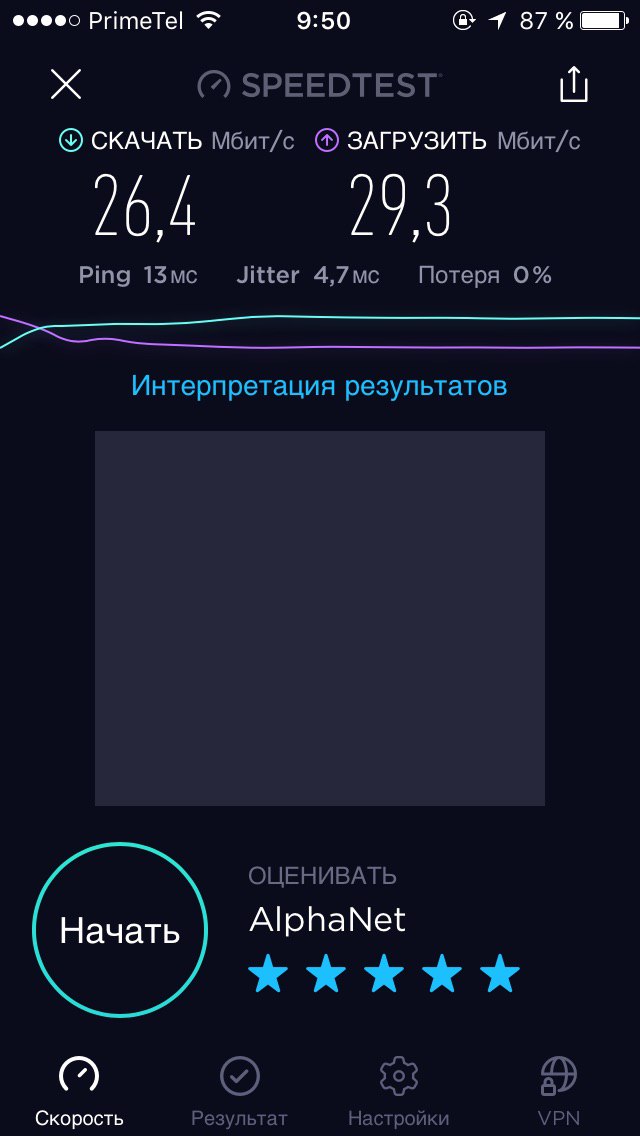The width and height of the screenshot is (640, 1136).
Task: Select the Скорость tab
Action: [79, 1090]
